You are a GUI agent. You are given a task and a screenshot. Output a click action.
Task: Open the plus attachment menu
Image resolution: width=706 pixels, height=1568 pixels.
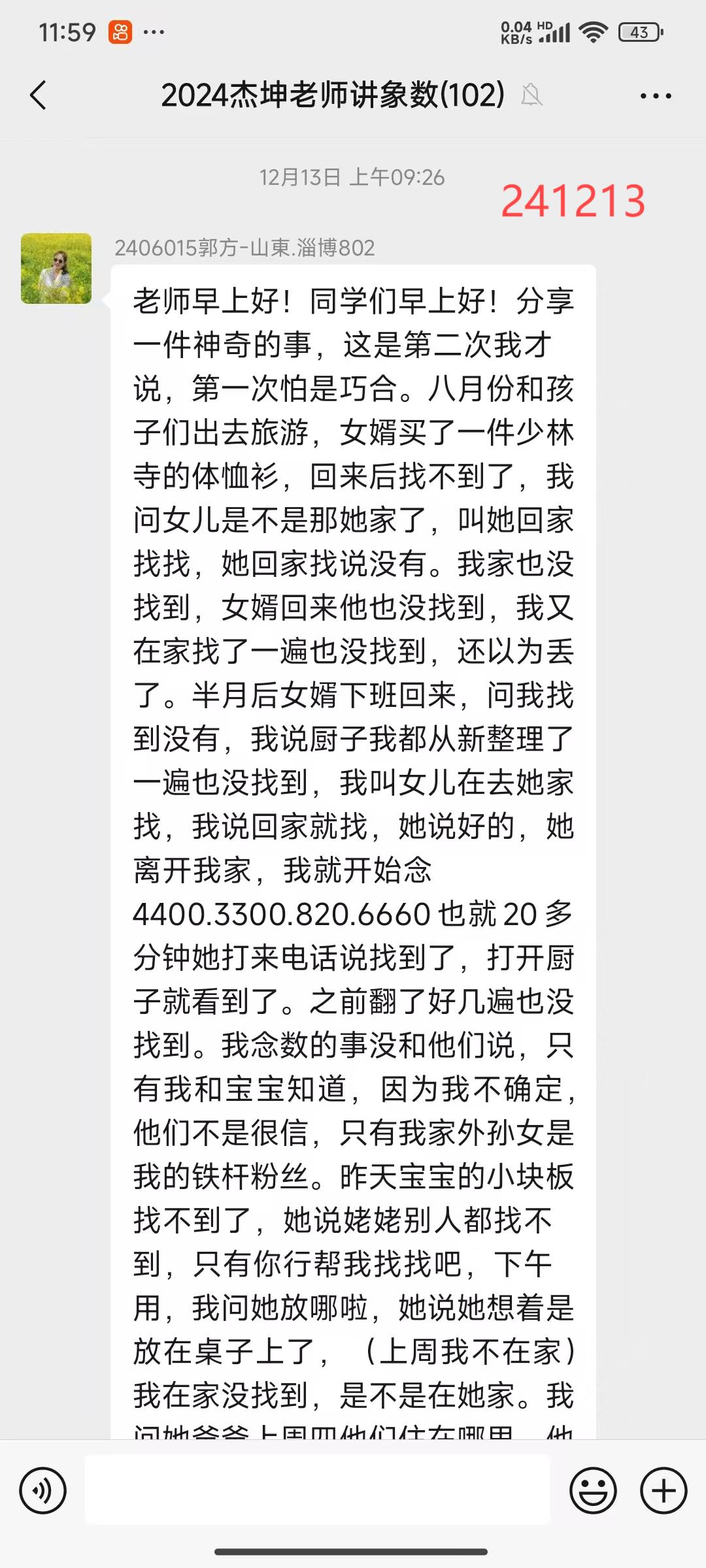664,1491
